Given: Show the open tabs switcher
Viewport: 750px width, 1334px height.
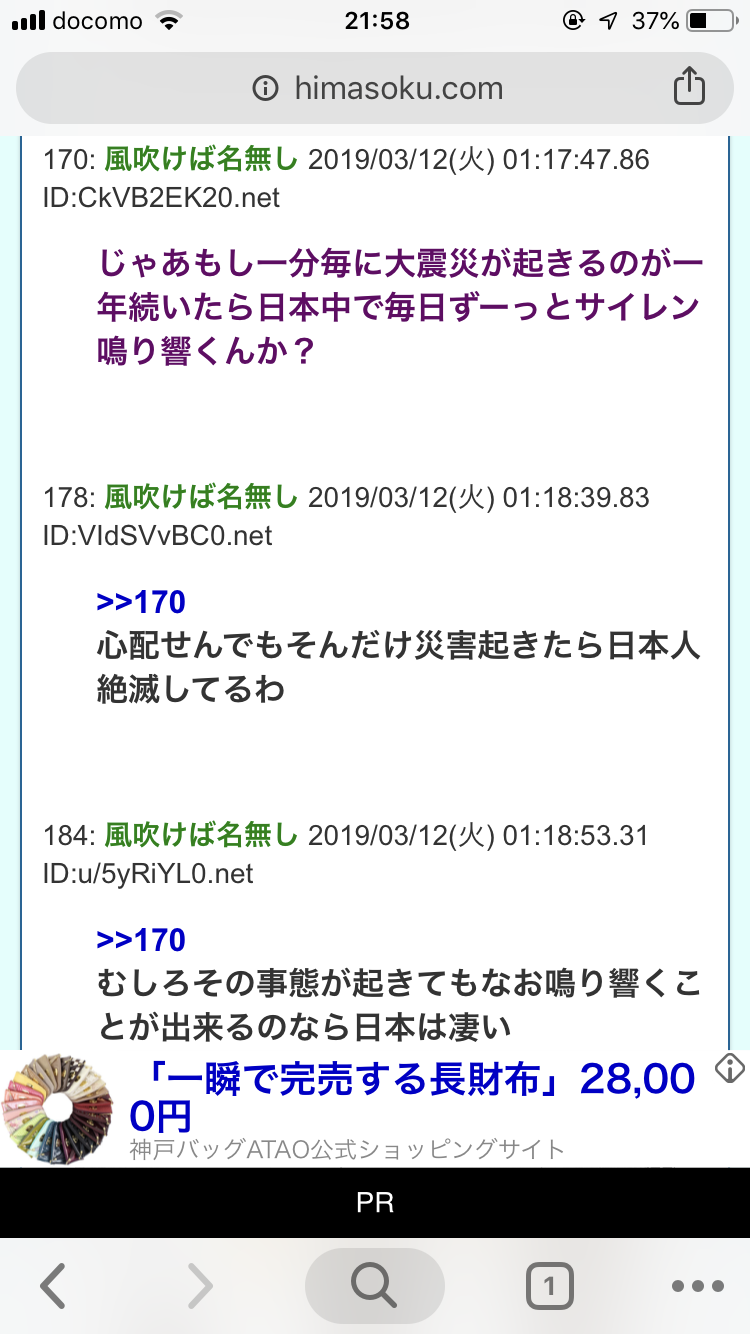Looking at the screenshot, I should point(549,1286).
